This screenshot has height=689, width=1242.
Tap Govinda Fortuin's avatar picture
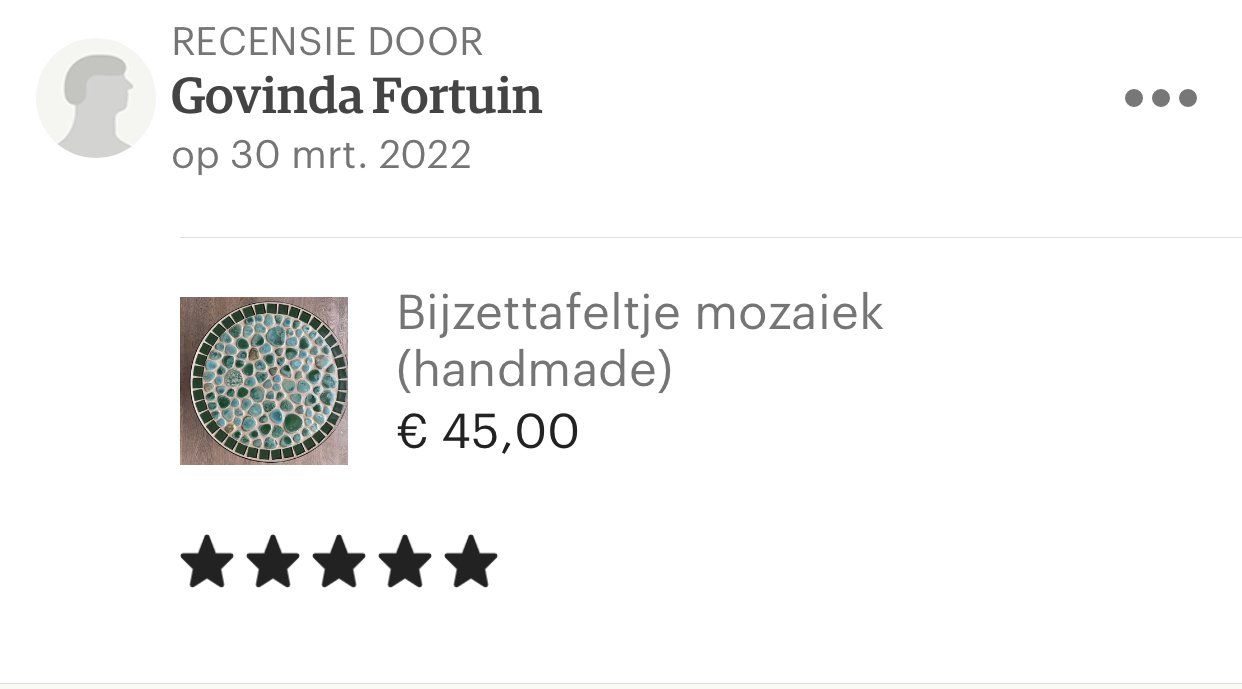[96, 98]
